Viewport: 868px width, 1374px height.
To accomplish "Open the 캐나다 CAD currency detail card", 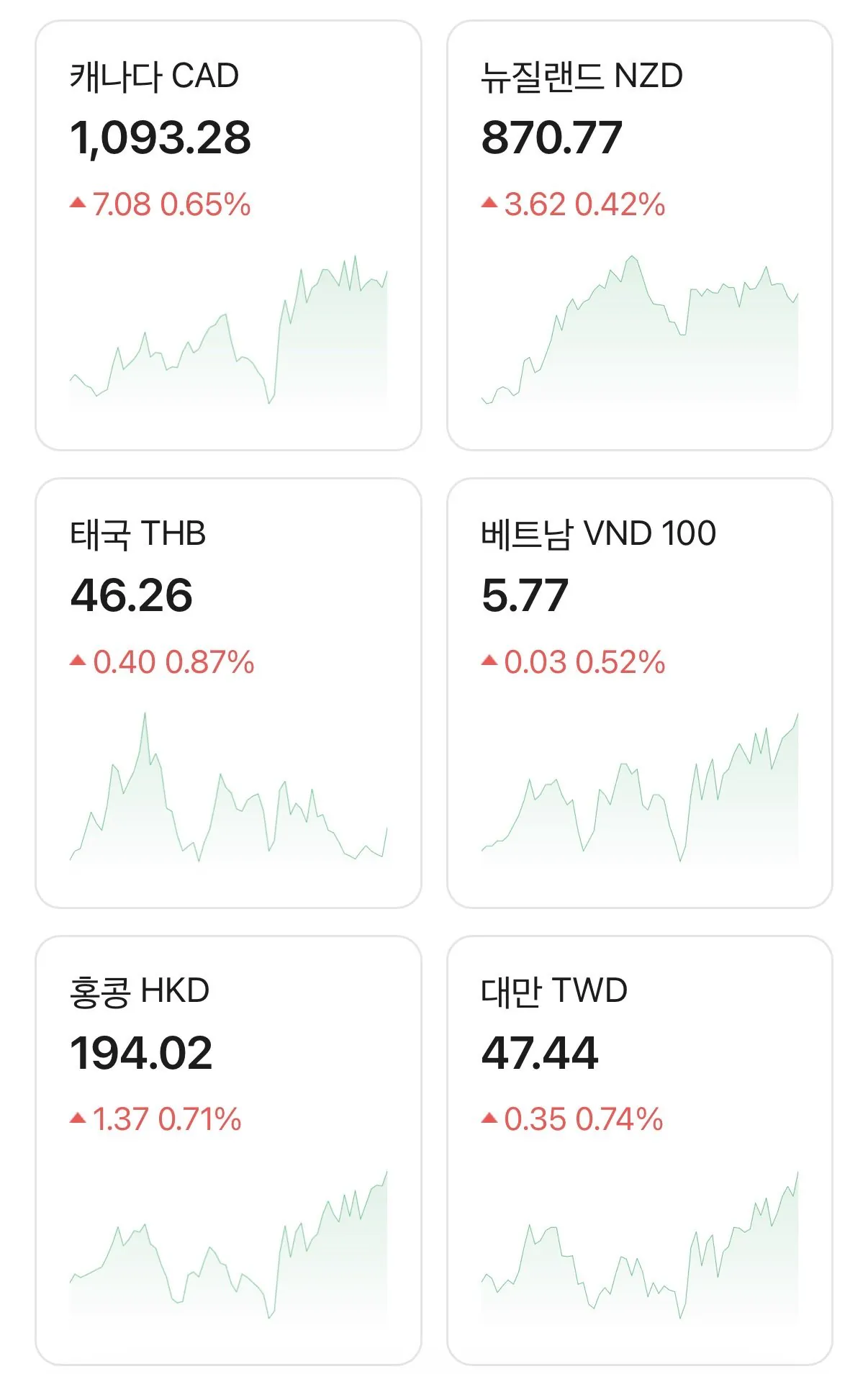I will (x=230, y=230).
